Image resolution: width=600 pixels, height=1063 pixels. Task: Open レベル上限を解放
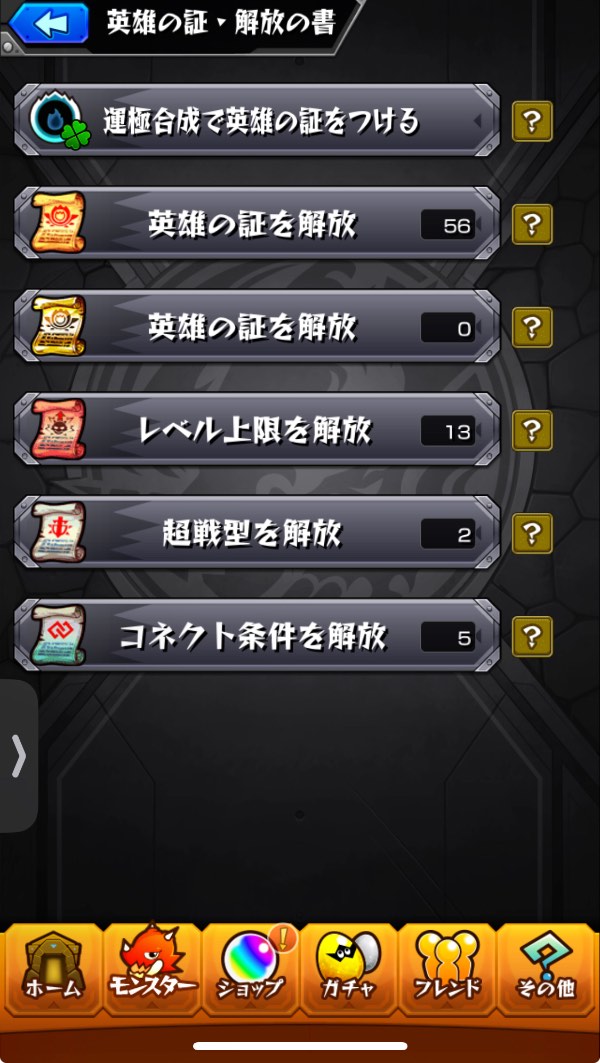[x=256, y=430]
